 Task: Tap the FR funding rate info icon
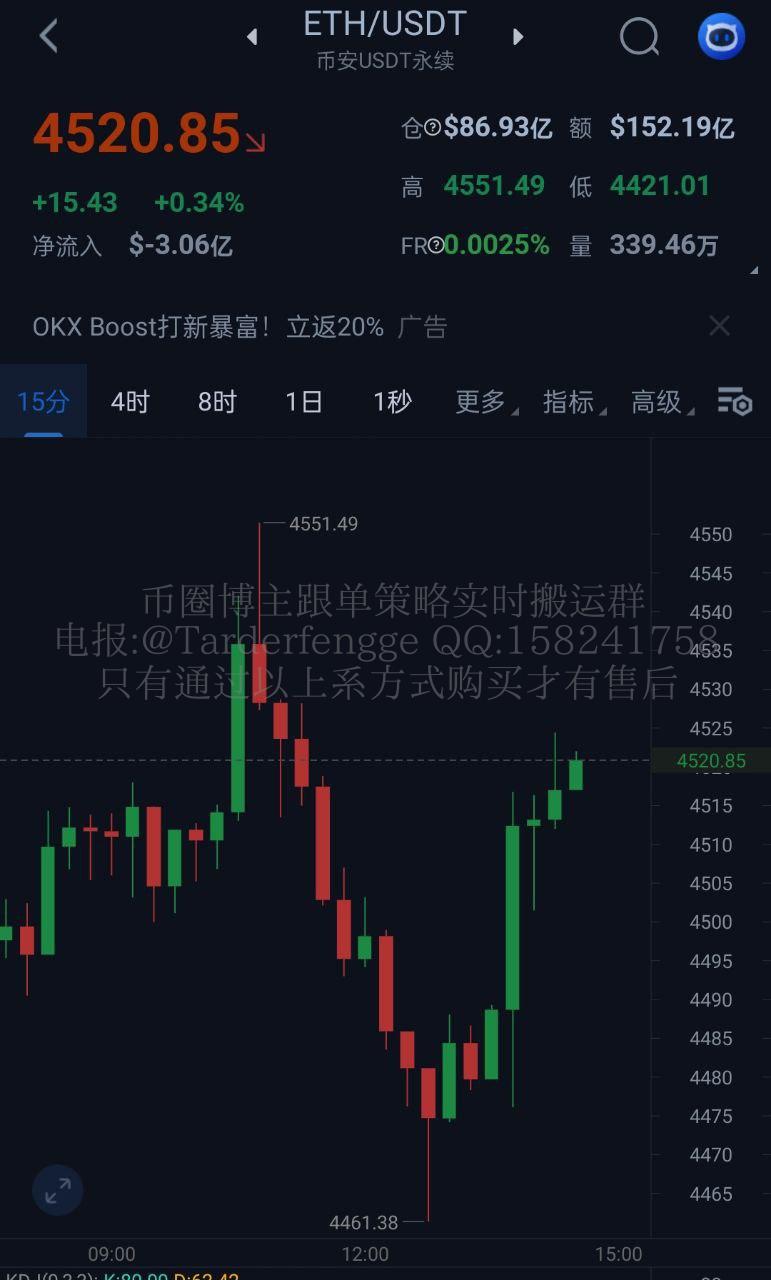436,246
